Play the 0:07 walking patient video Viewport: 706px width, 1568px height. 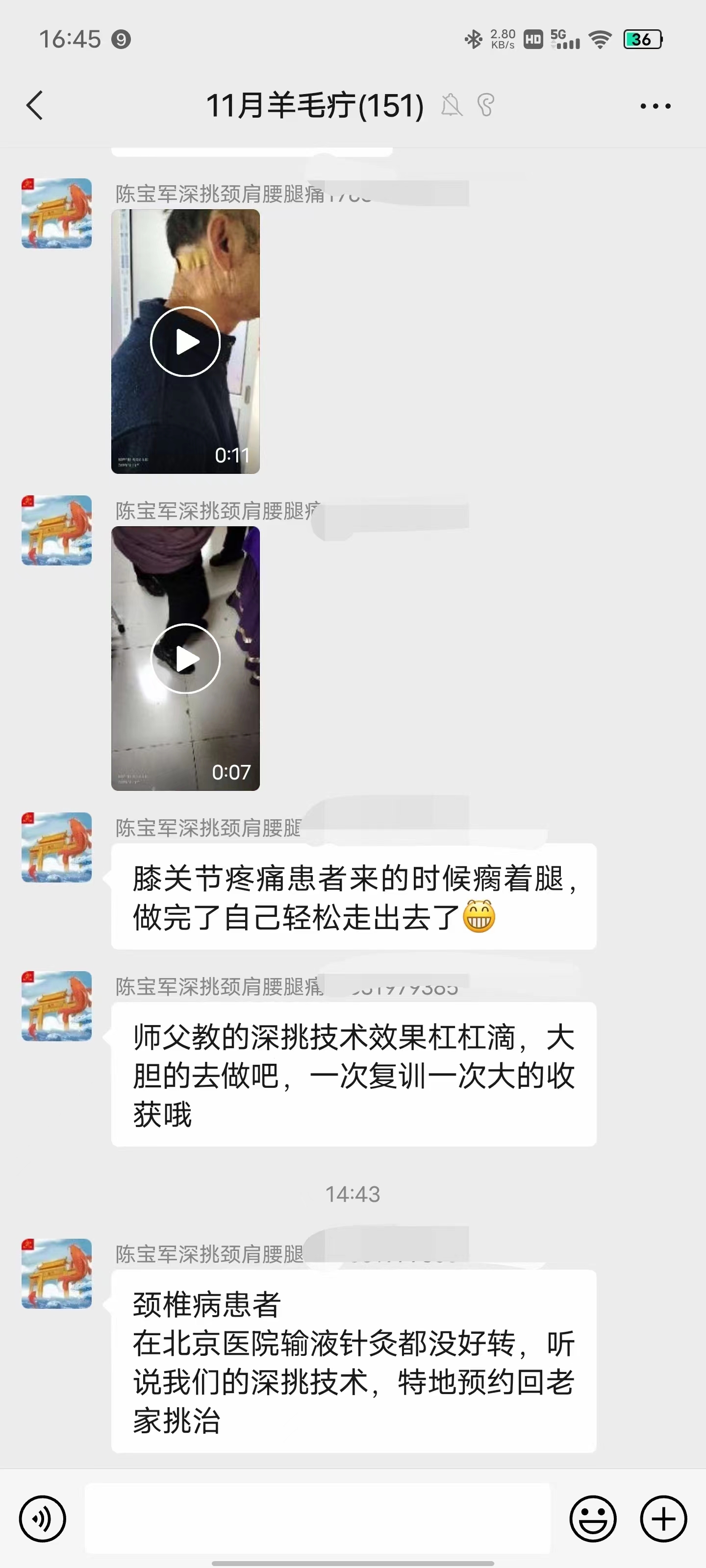pos(186,658)
